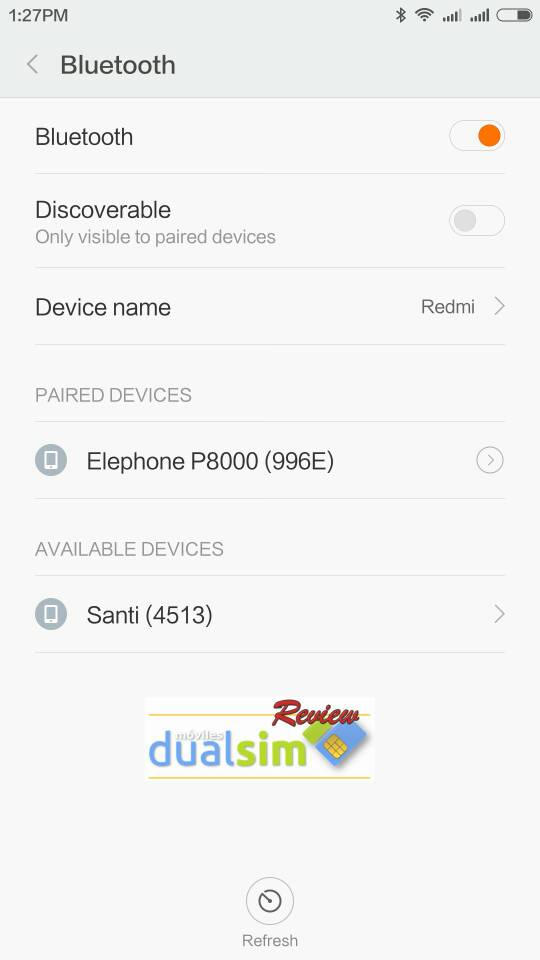This screenshot has height=960, width=540.
Task: Turn off the Bluetooth switch
Action: tap(477, 136)
